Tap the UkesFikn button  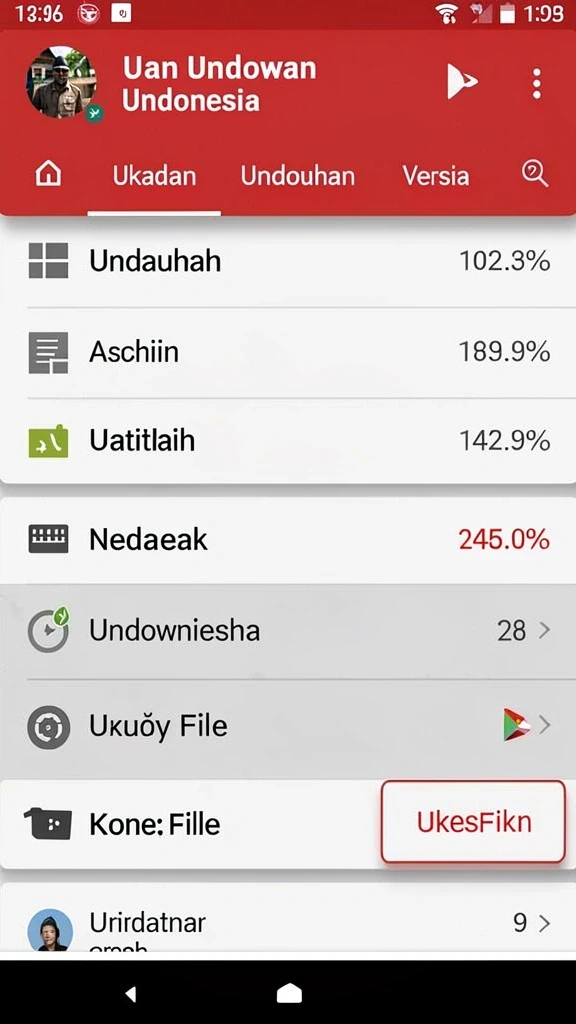[473, 822]
